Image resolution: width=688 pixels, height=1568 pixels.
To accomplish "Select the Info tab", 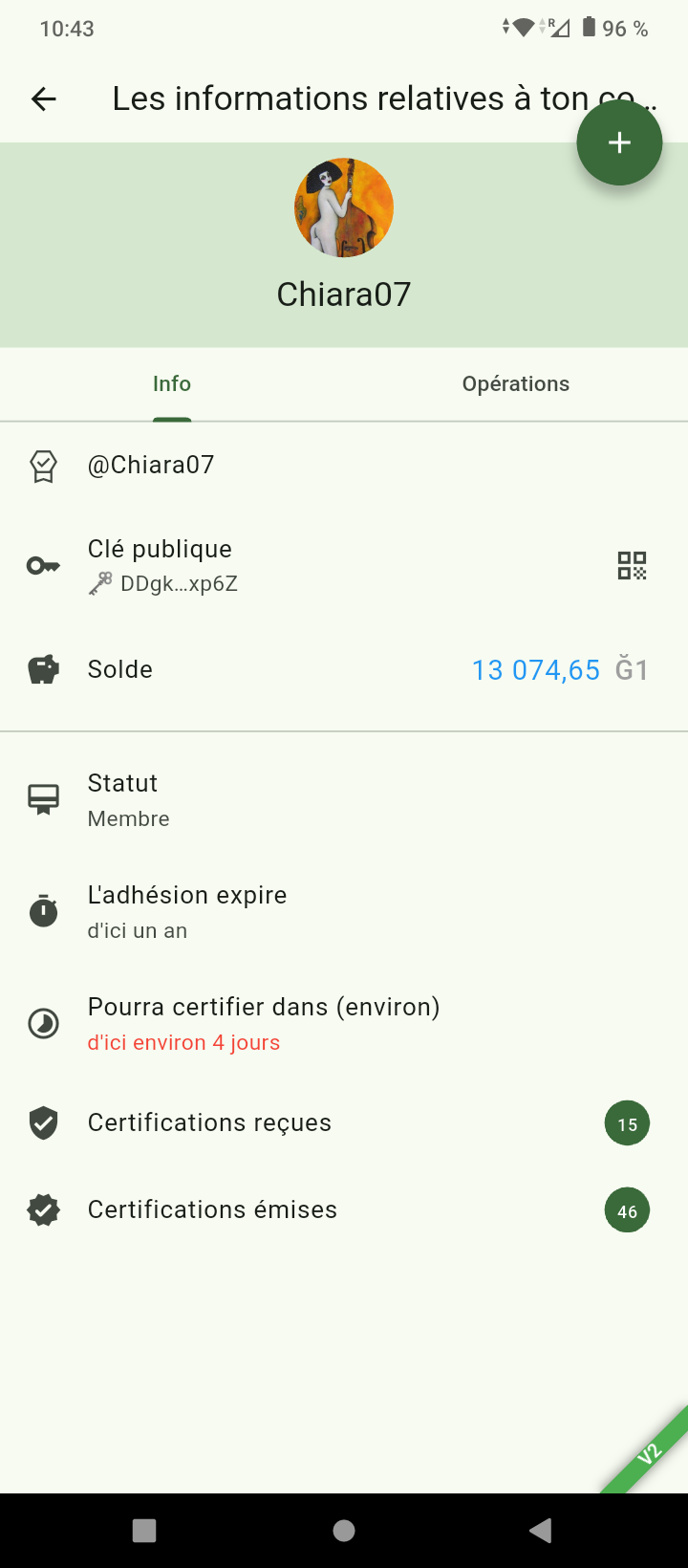I will [x=172, y=383].
